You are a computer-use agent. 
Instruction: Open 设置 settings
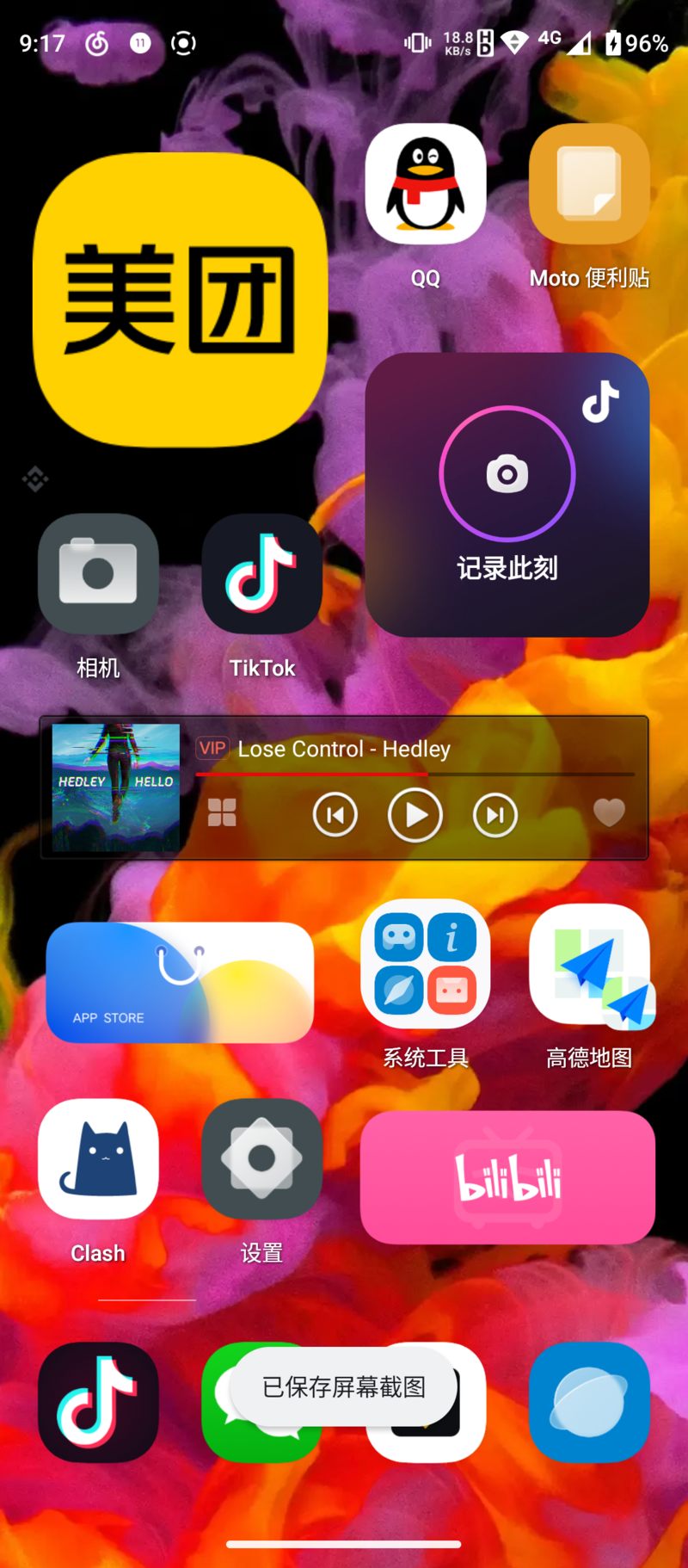pyautogui.click(x=262, y=1159)
